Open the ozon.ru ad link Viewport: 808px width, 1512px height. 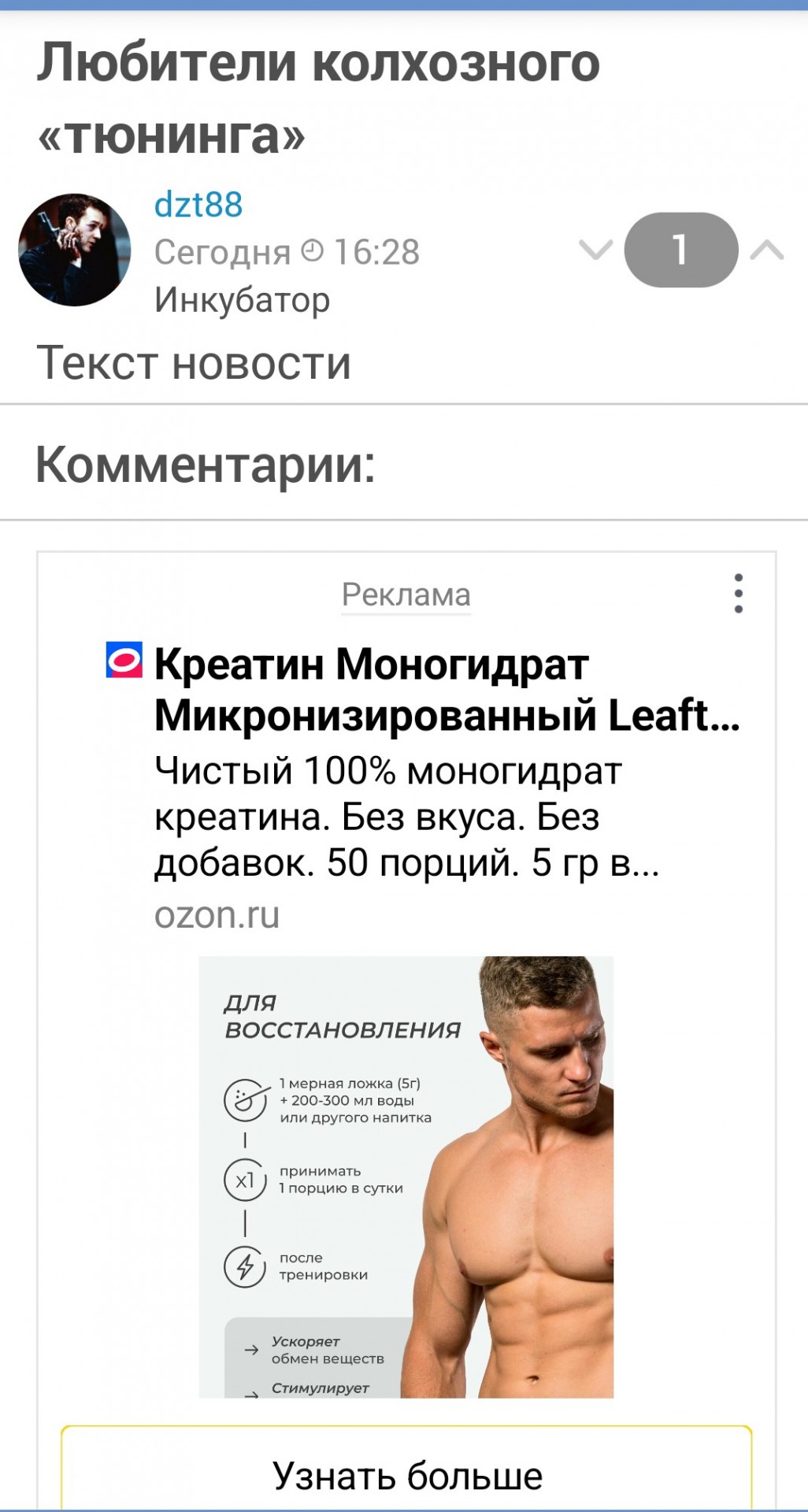coord(217,915)
